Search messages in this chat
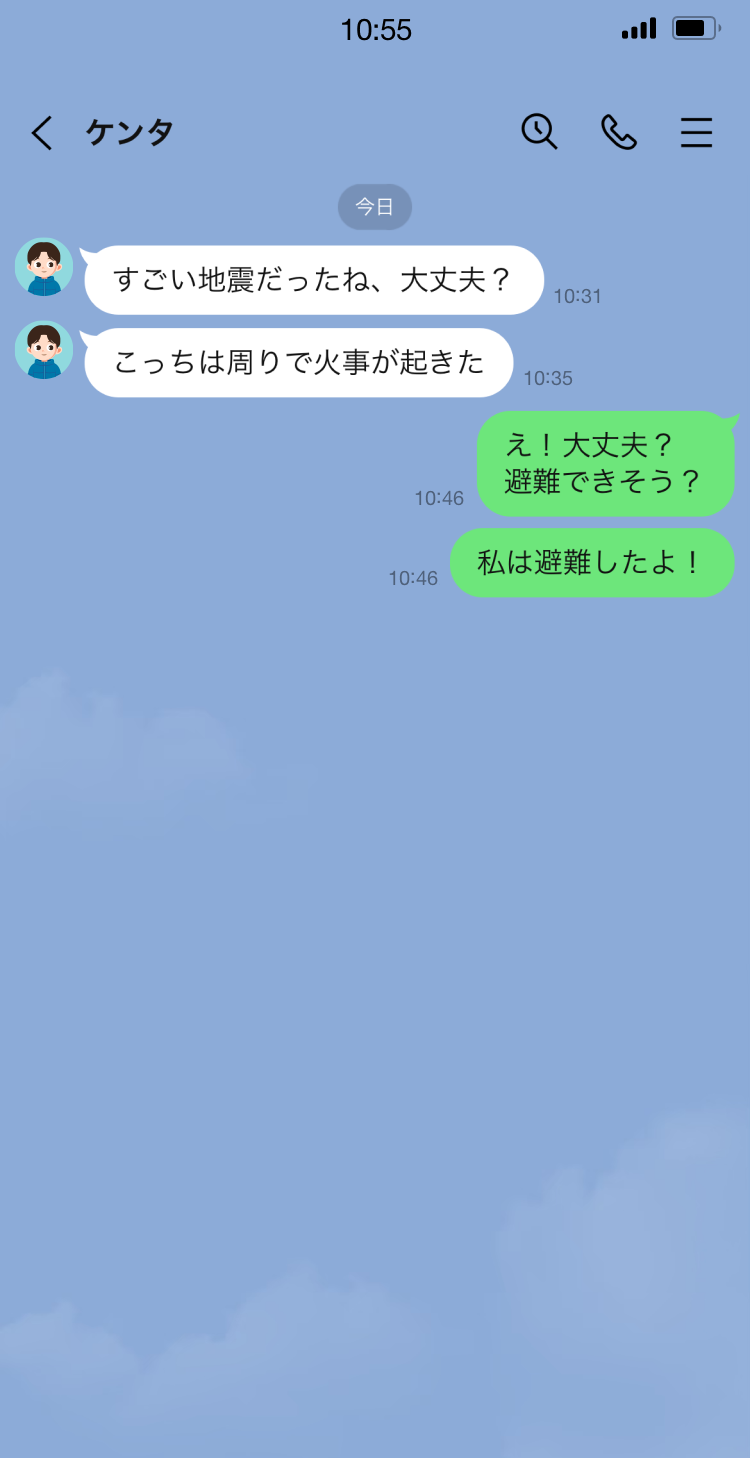 [x=539, y=132]
